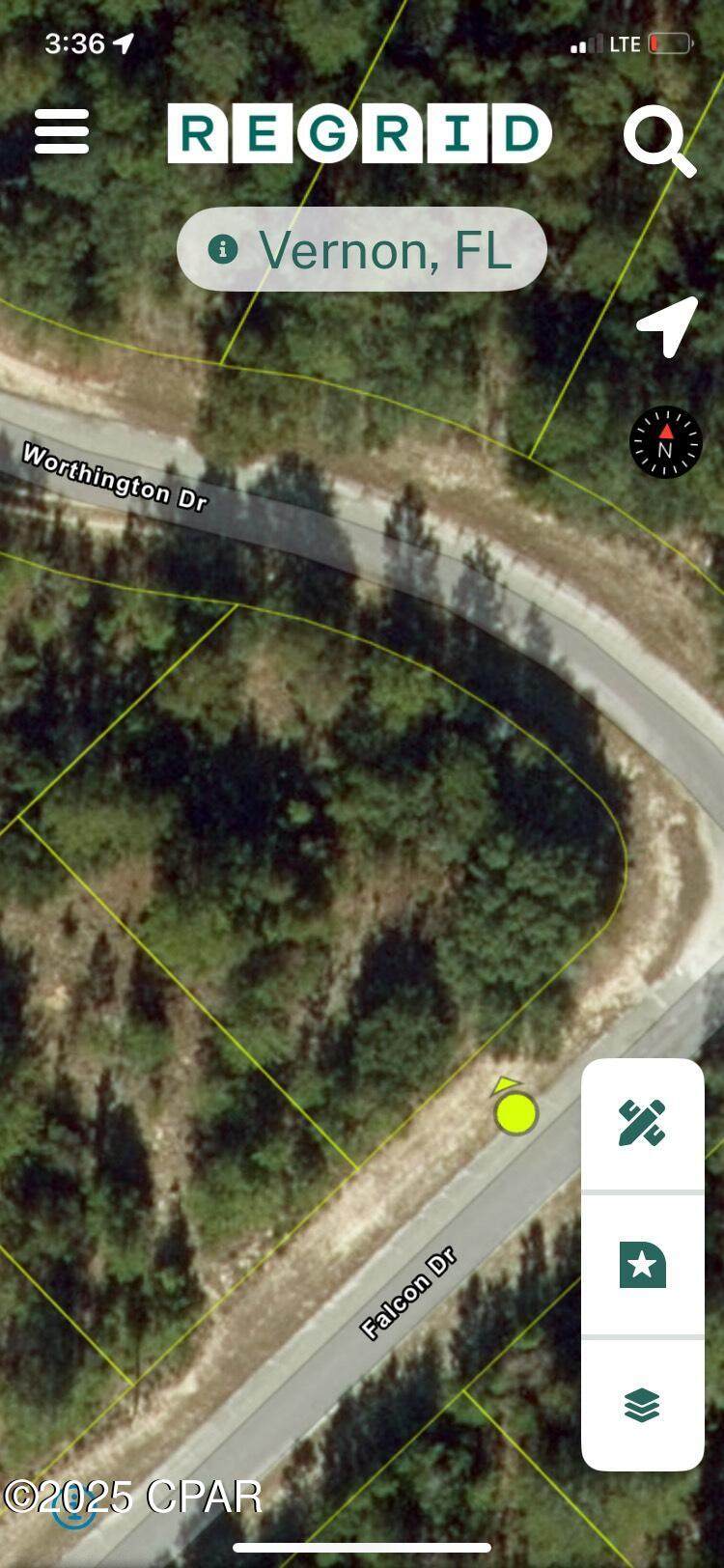Tap the LTE indicator in the status bar
This screenshot has height=1568, width=724.
point(626,43)
